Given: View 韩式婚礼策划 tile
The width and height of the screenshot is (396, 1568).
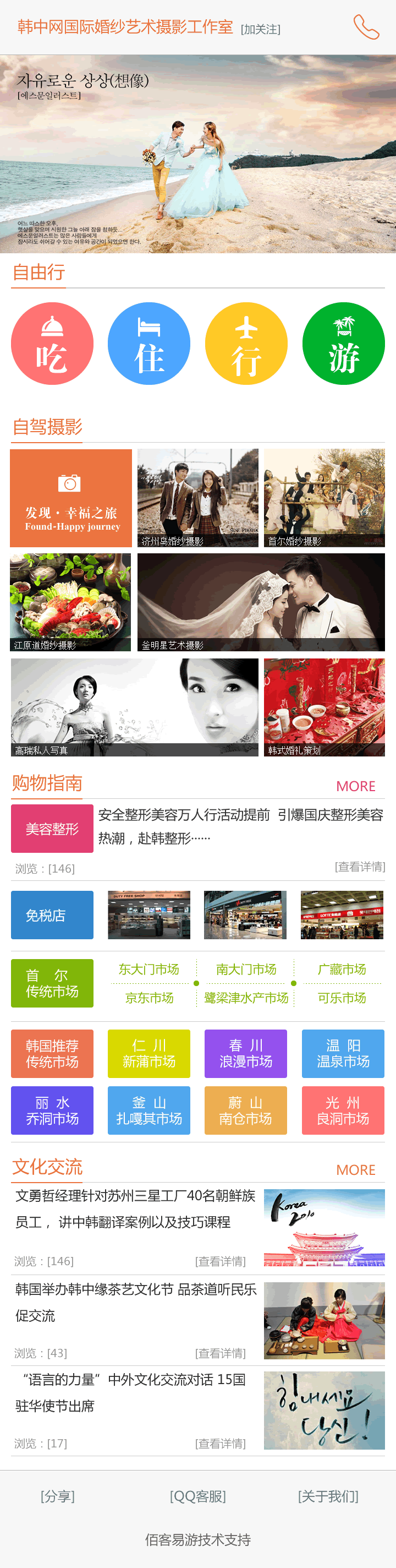Looking at the screenshot, I should 324,707.
